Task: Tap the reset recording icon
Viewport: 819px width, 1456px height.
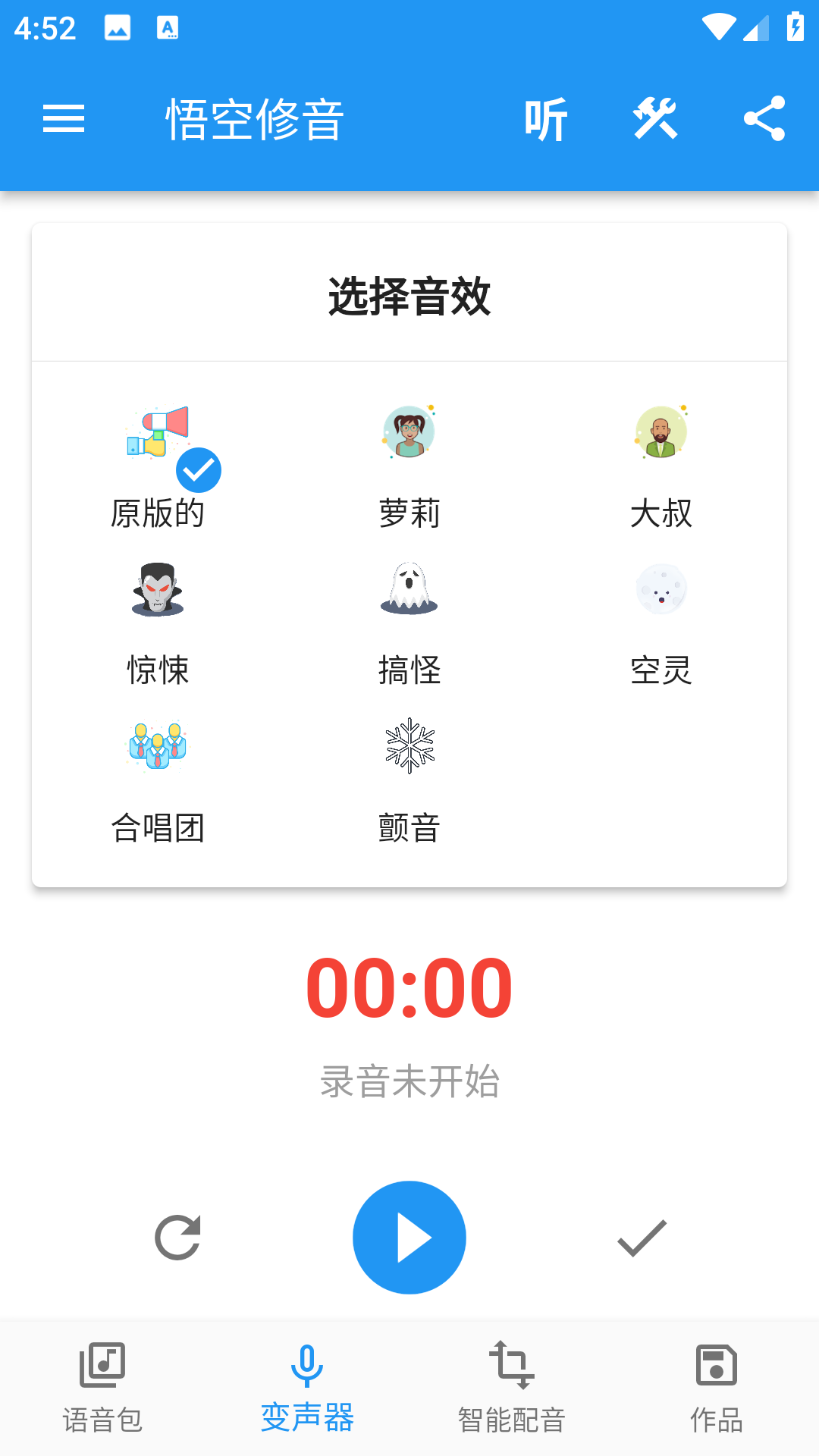Action: click(x=176, y=1236)
